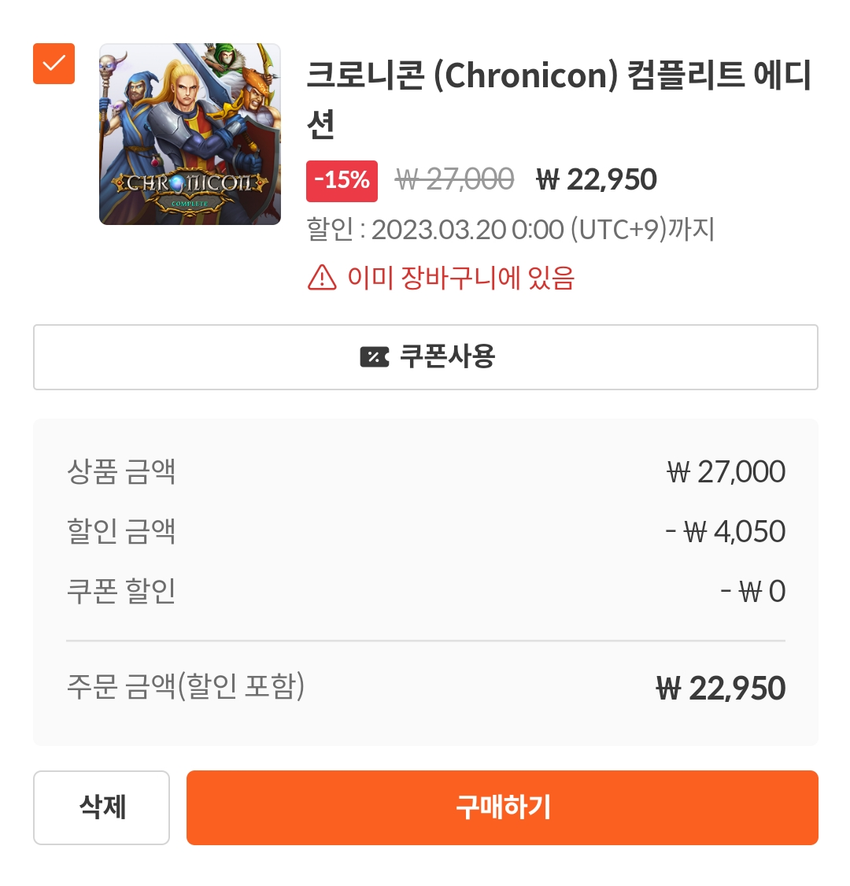Tap 구매하기 to purchase

click(502, 807)
